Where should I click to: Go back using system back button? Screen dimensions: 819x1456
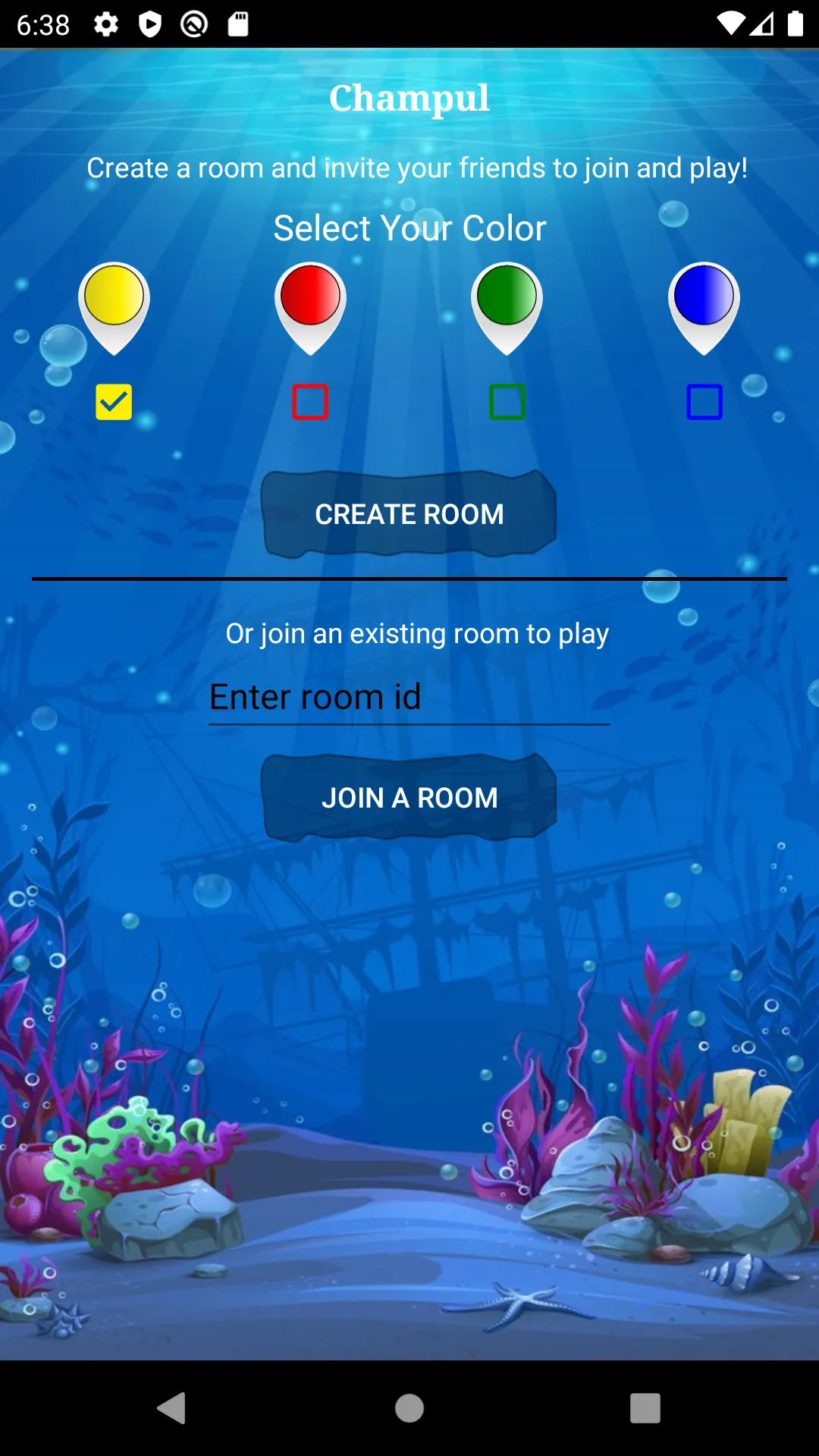(x=172, y=1408)
